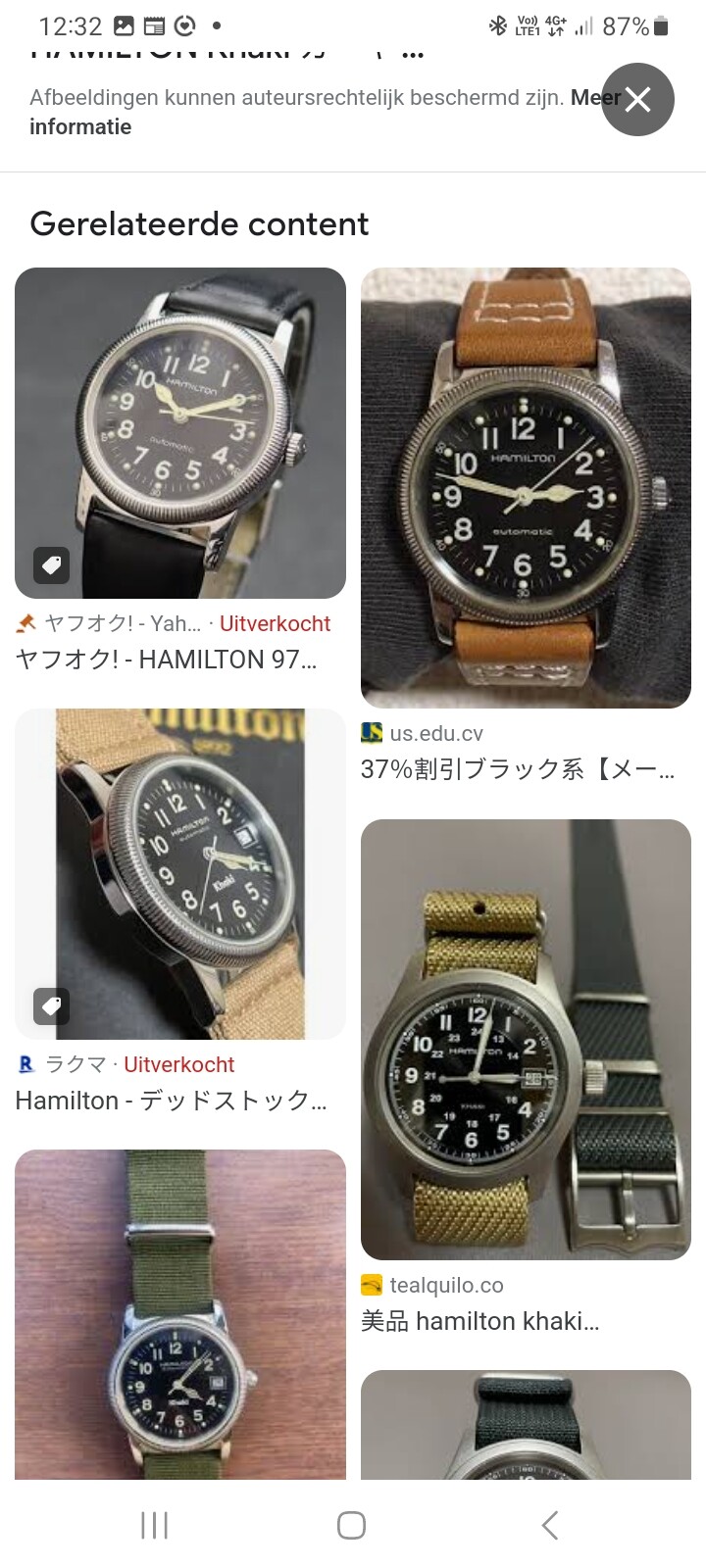Go to the home screen

[351, 1525]
